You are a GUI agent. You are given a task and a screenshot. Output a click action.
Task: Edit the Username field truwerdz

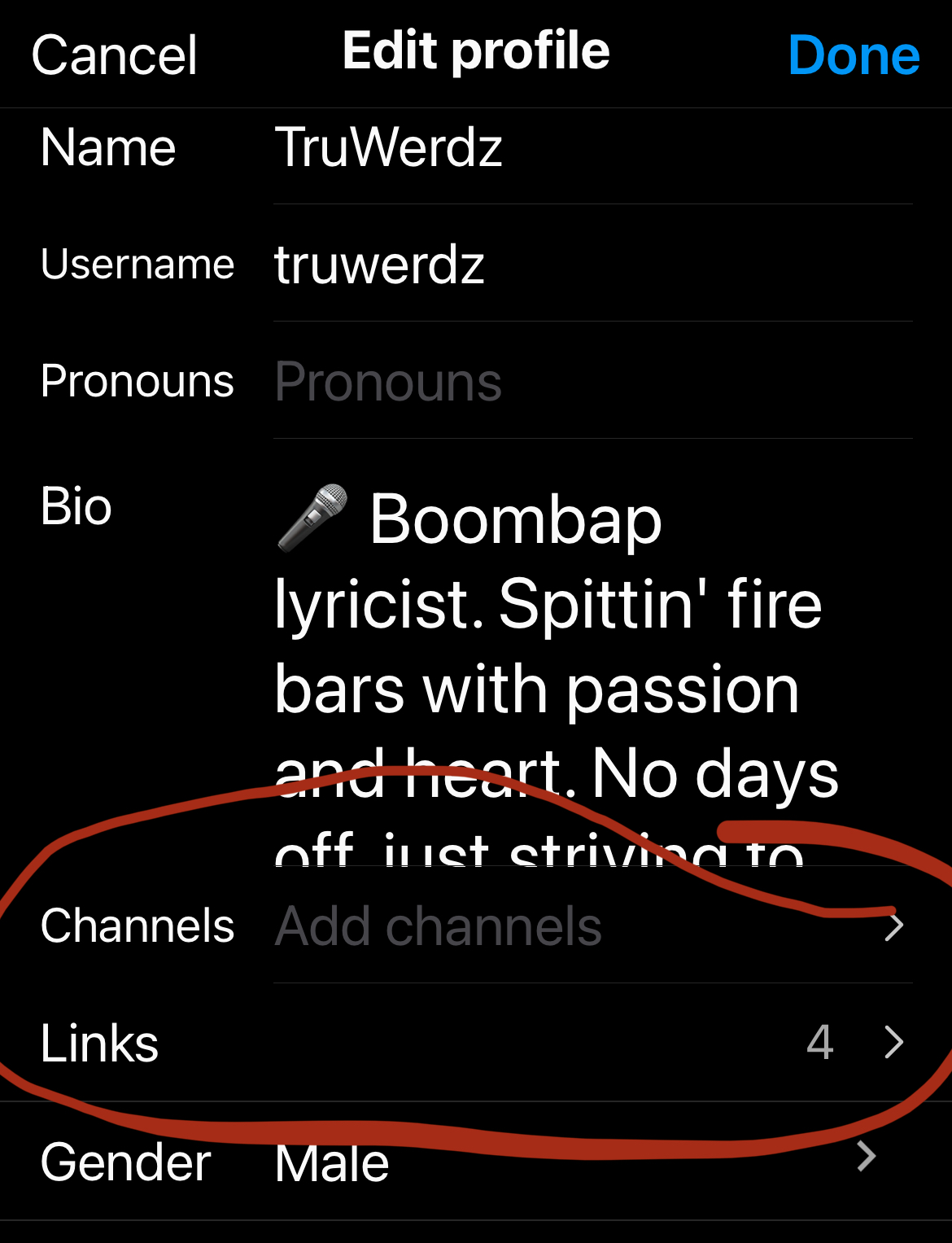coord(380,265)
